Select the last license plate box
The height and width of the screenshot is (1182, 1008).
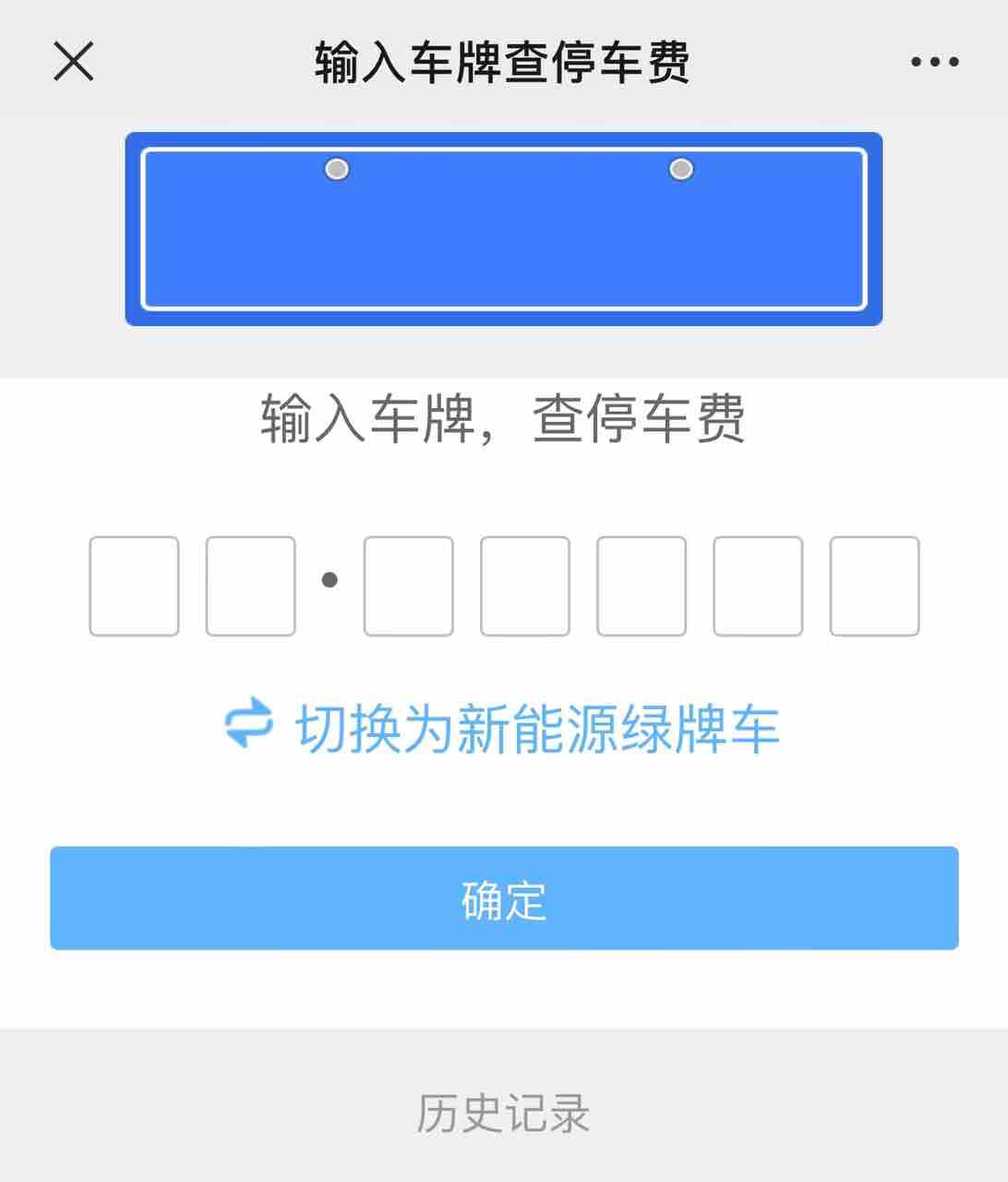[x=874, y=586]
